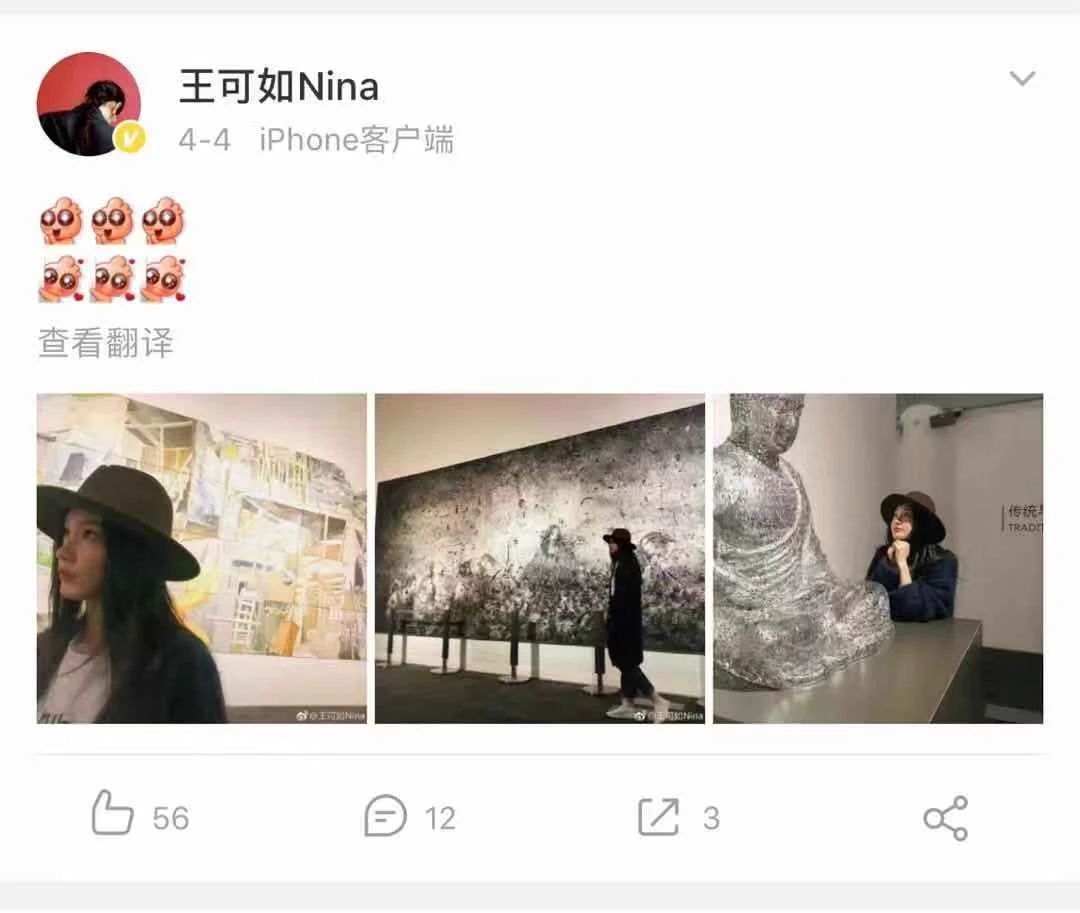Image resolution: width=1080 pixels, height=913 pixels.
Task: Repost this post with 3 reposts
Action: click(x=659, y=817)
